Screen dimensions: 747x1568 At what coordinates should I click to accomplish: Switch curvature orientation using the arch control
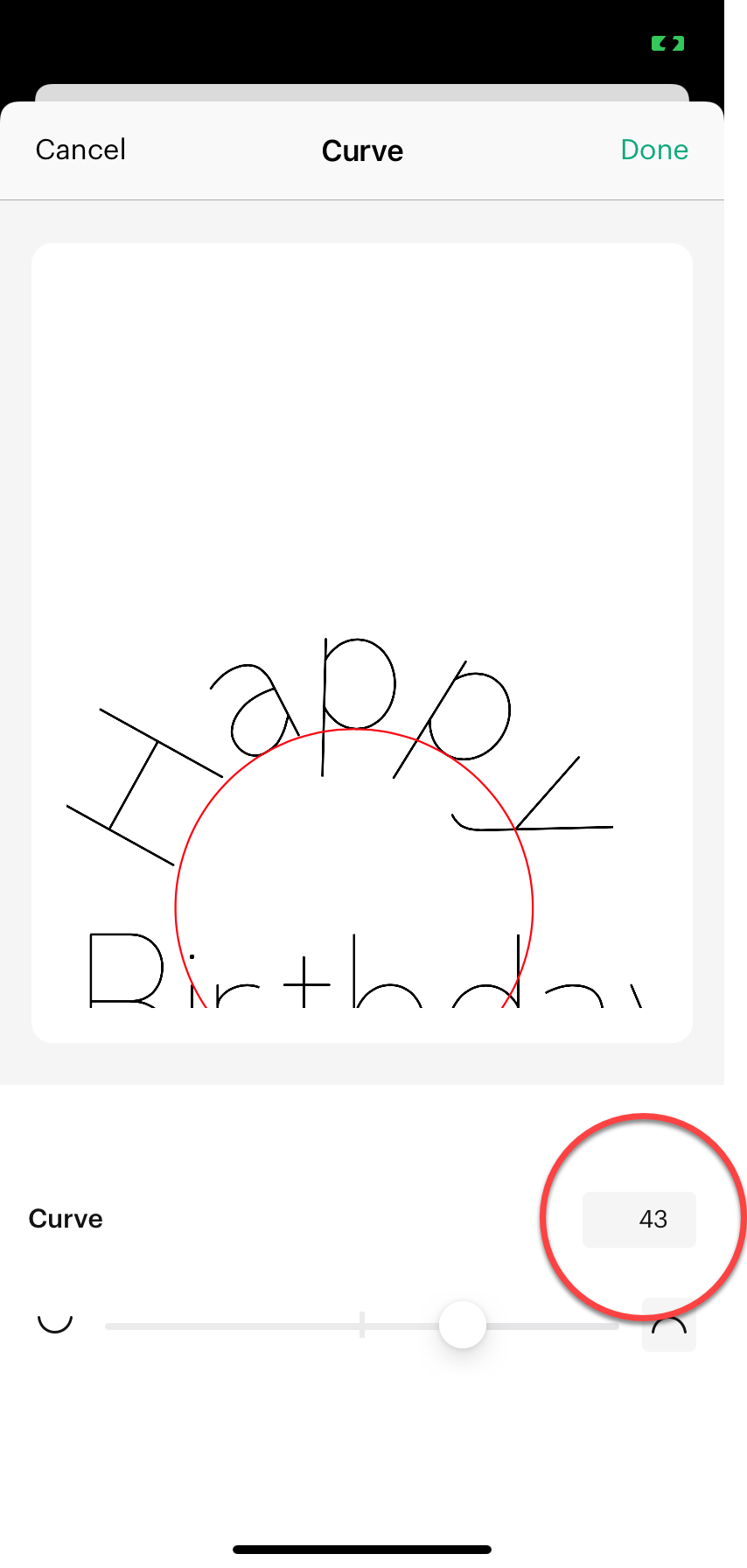[669, 1323]
